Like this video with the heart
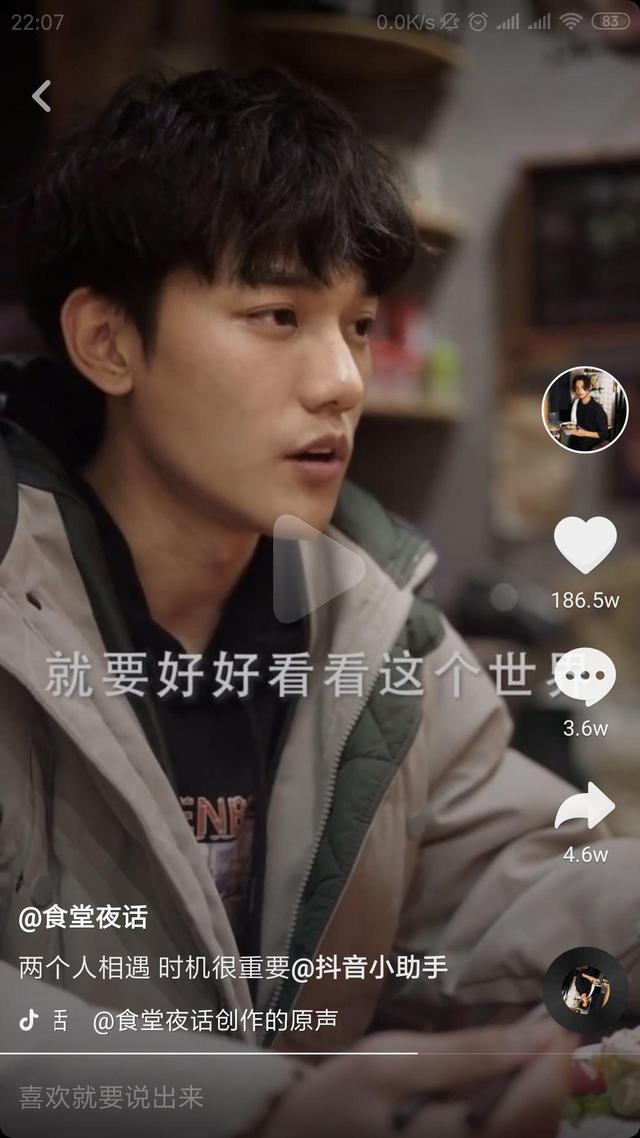This screenshot has width=640, height=1138. coord(585,545)
